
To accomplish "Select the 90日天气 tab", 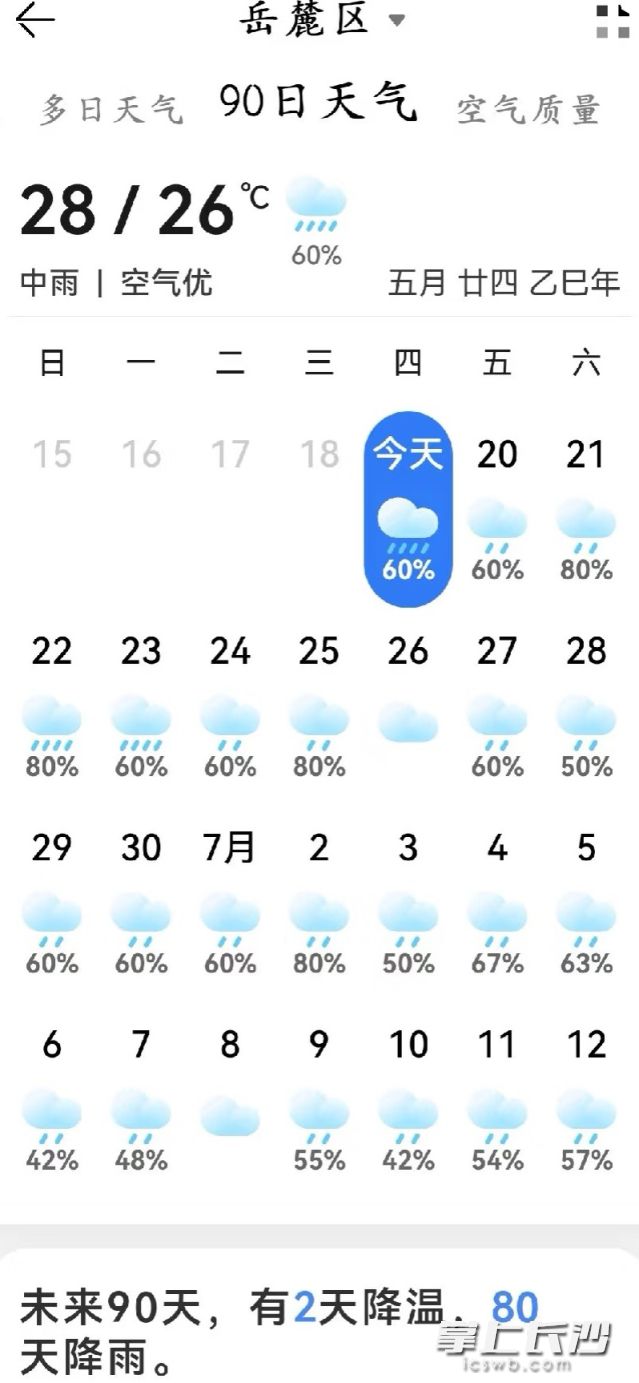I will coord(317,102).
